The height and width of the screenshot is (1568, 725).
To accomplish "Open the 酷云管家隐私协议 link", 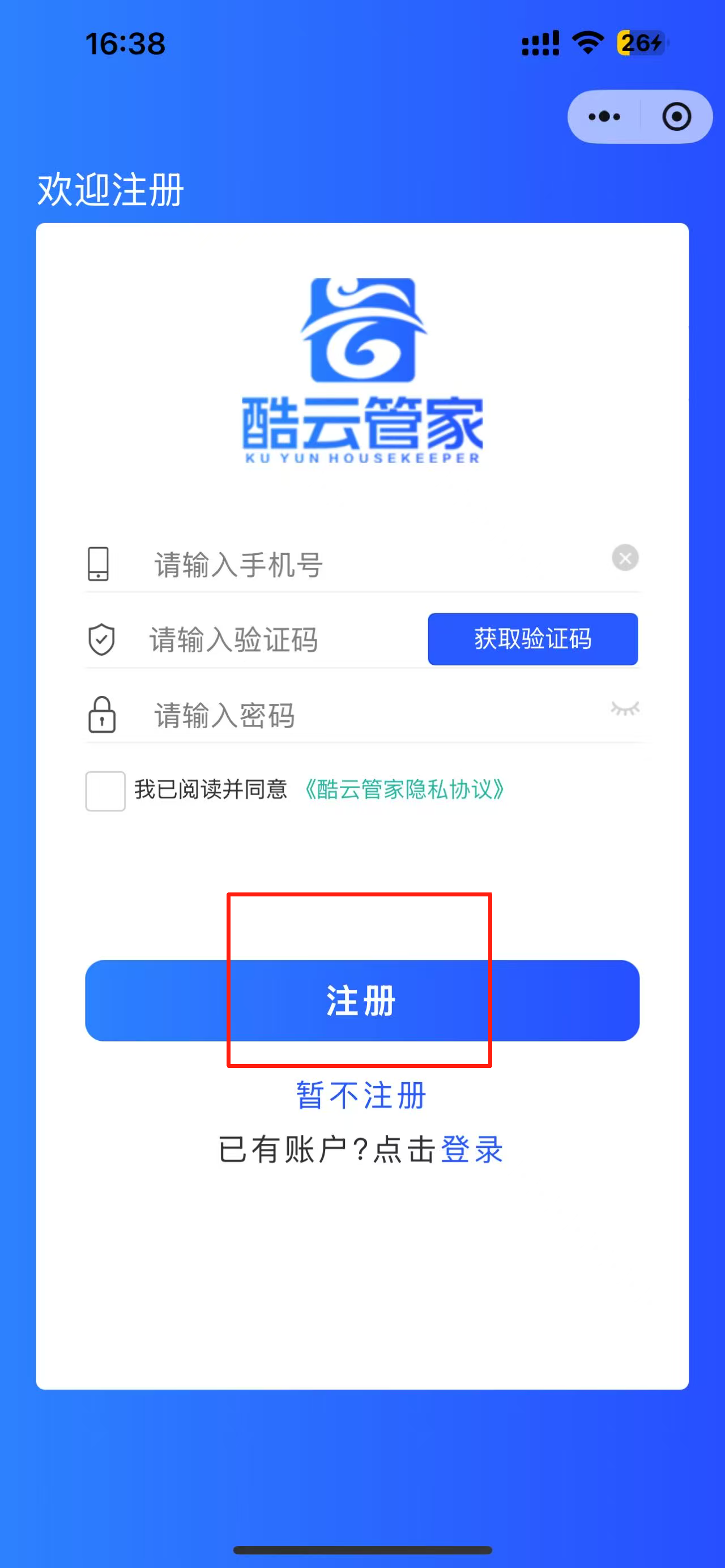I will 404,789.
